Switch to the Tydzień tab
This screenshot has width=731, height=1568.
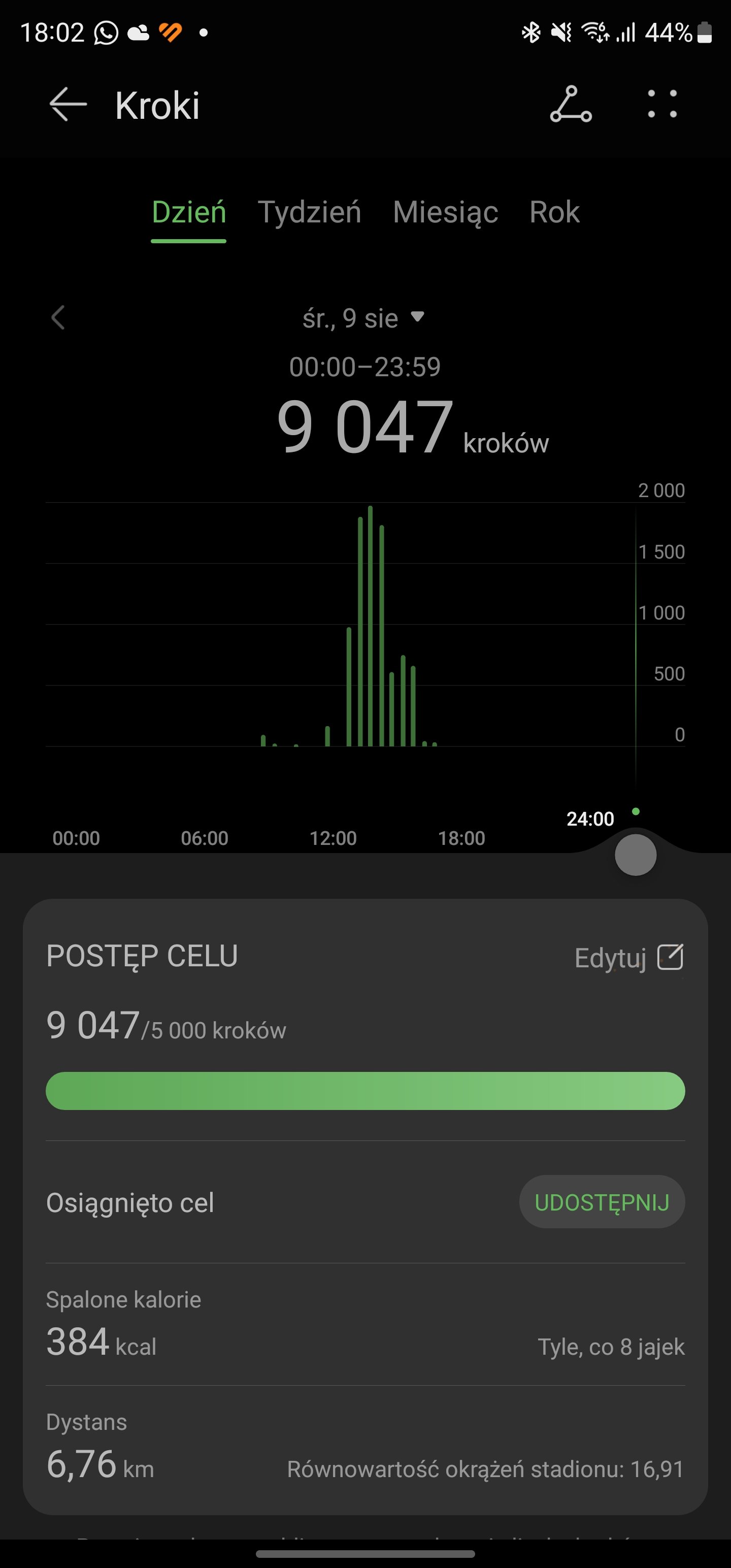[x=309, y=212]
